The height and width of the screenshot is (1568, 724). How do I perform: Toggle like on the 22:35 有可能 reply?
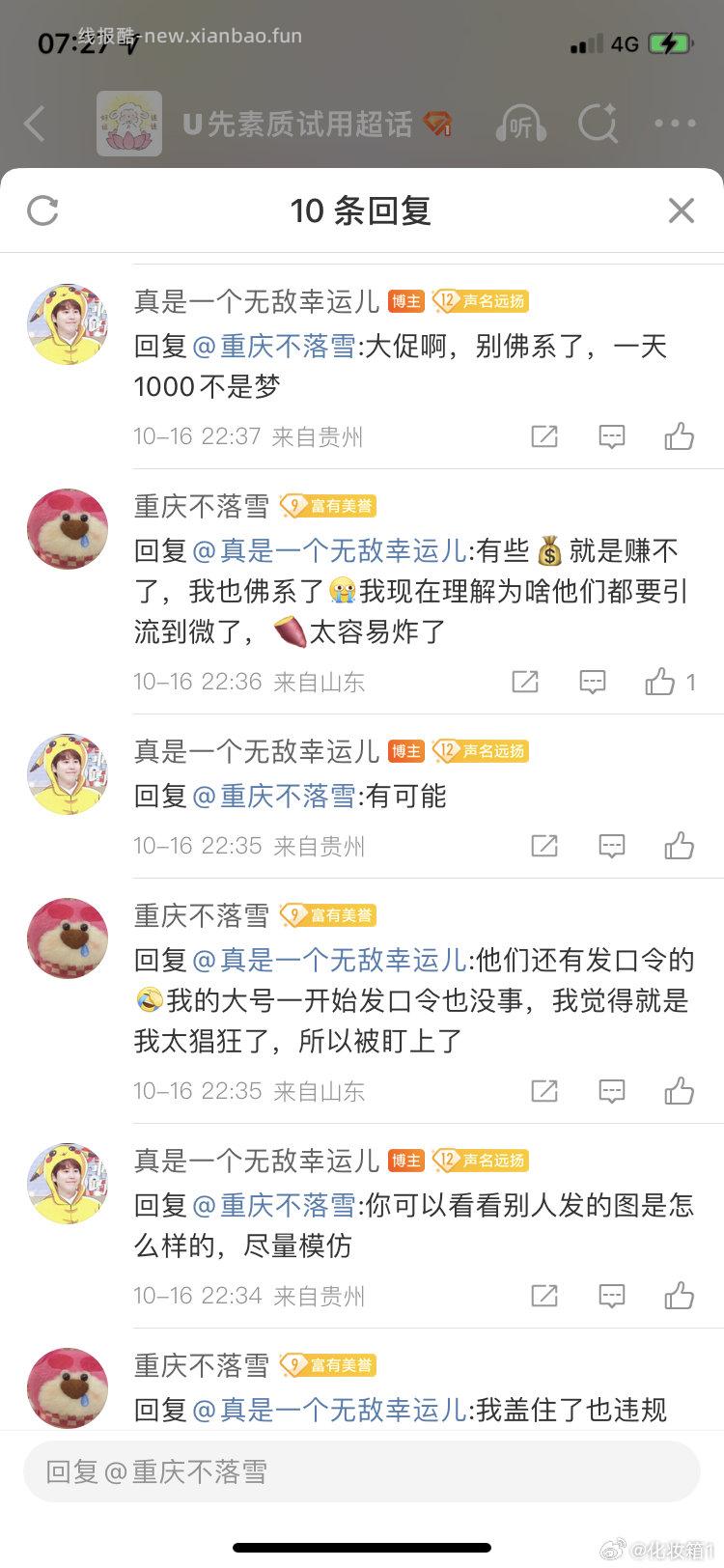click(679, 846)
